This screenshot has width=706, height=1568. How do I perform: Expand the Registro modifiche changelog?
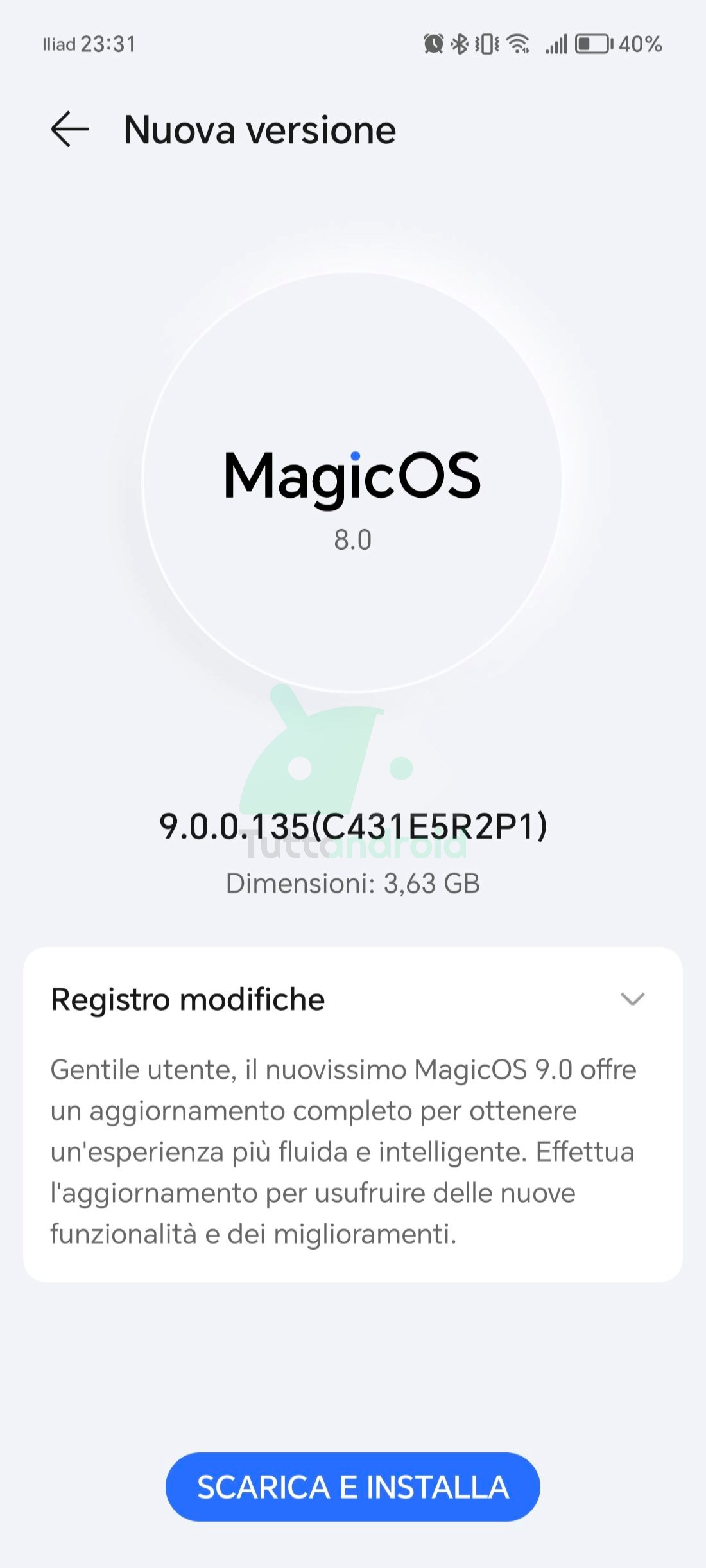click(632, 999)
